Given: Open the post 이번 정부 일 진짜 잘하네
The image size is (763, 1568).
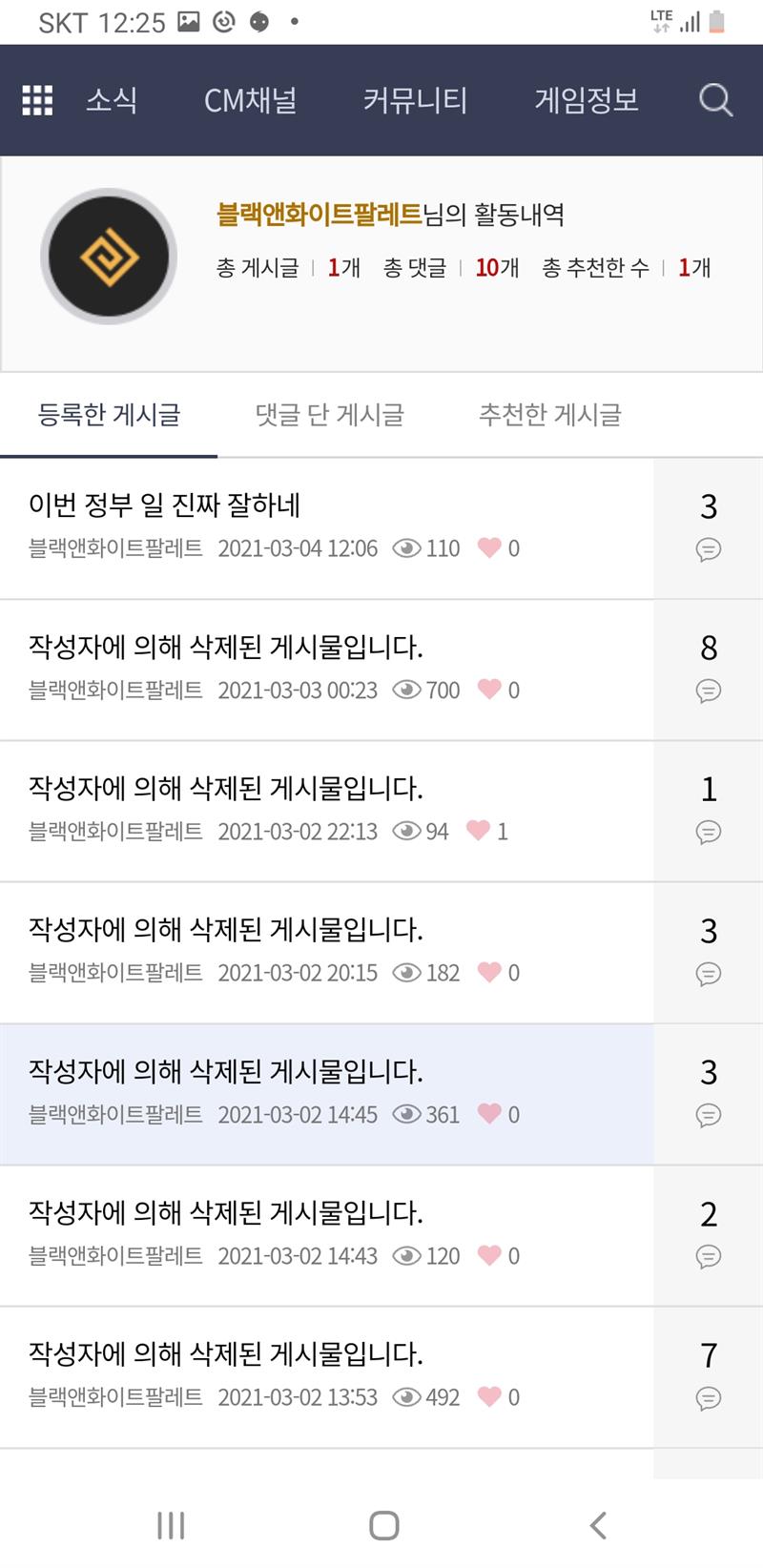Looking at the screenshot, I should [165, 505].
